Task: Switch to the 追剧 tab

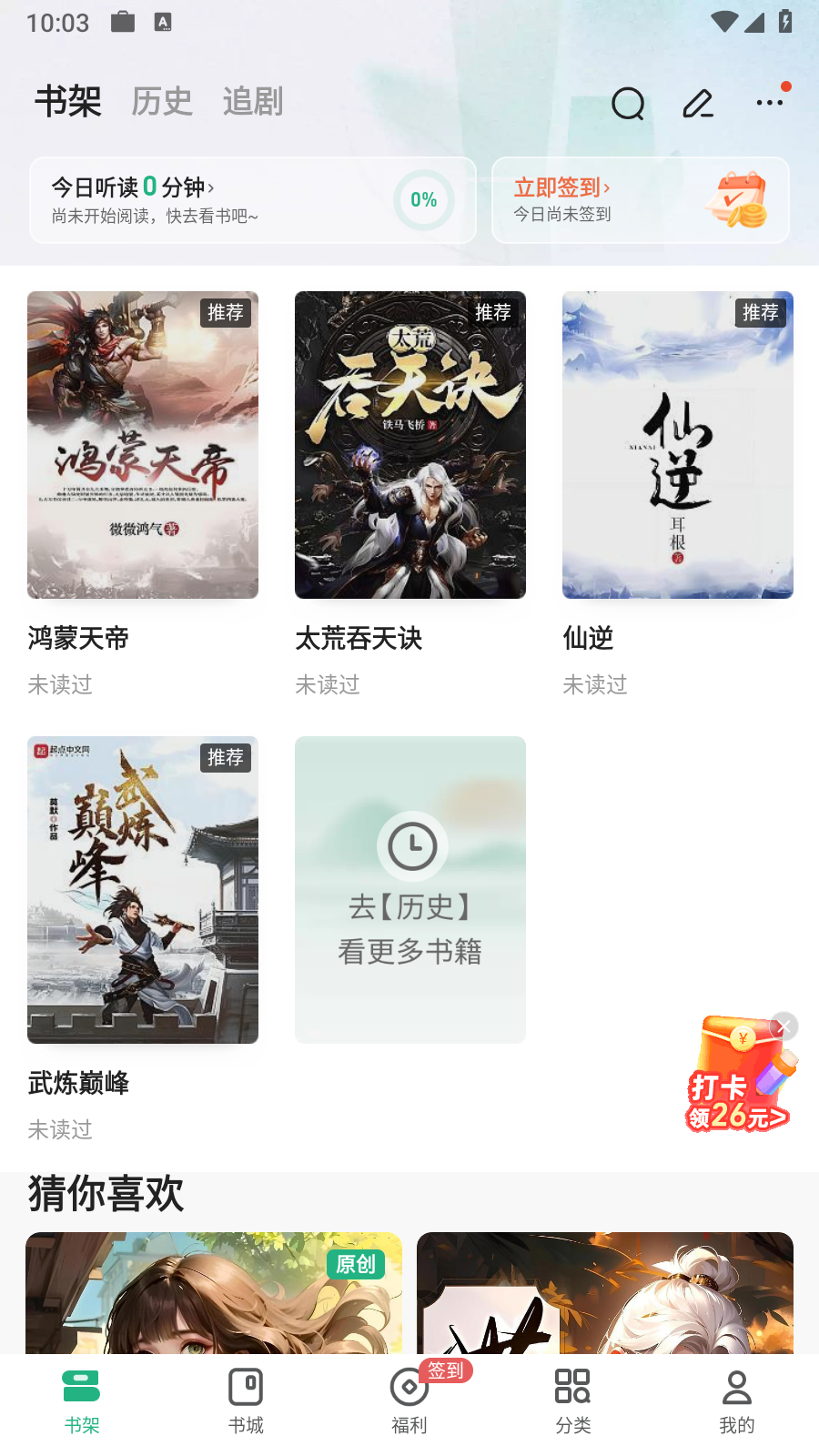Action: 254,102
